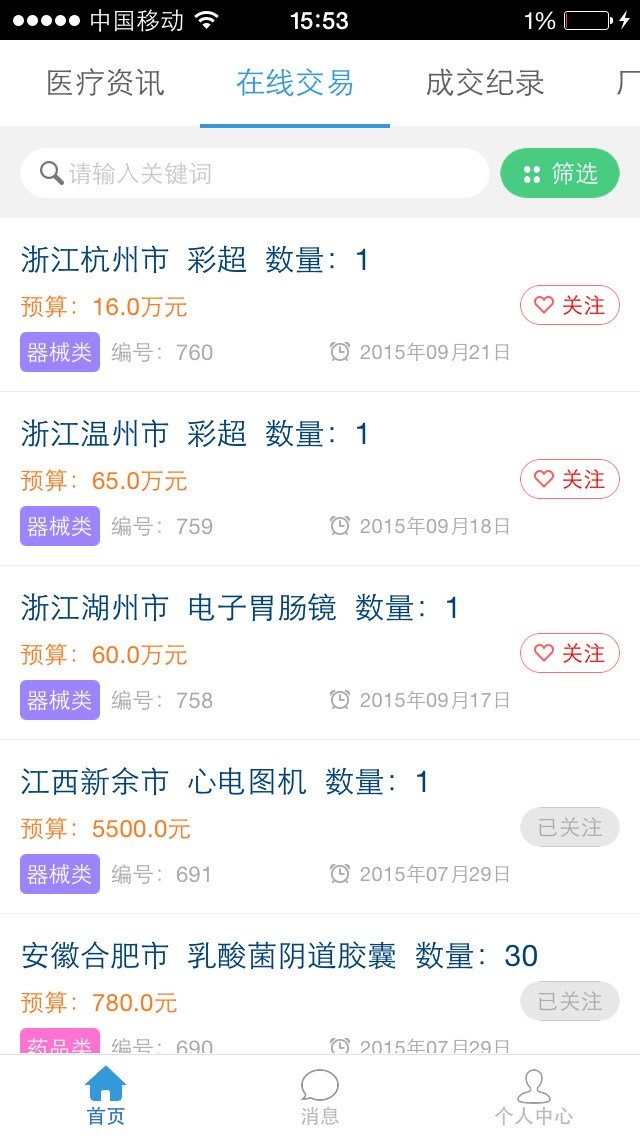The image size is (640, 1136).
Task: Follow the 浙江杭州市 彩超 listing
Action: (570, 305)
